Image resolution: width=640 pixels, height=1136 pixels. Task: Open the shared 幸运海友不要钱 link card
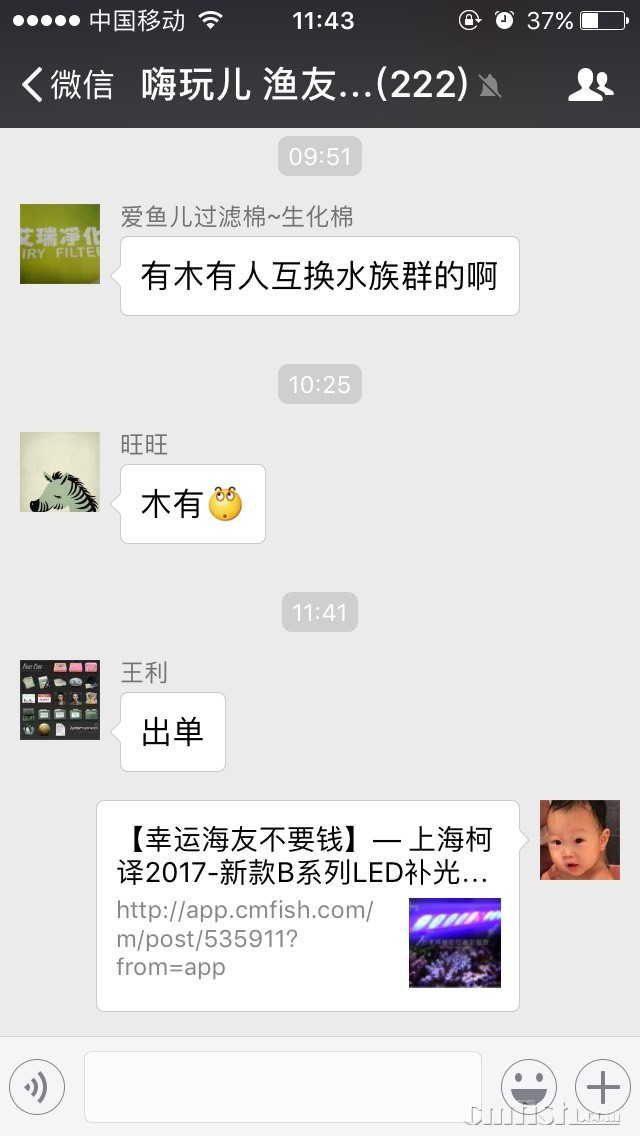coord(308,905)
